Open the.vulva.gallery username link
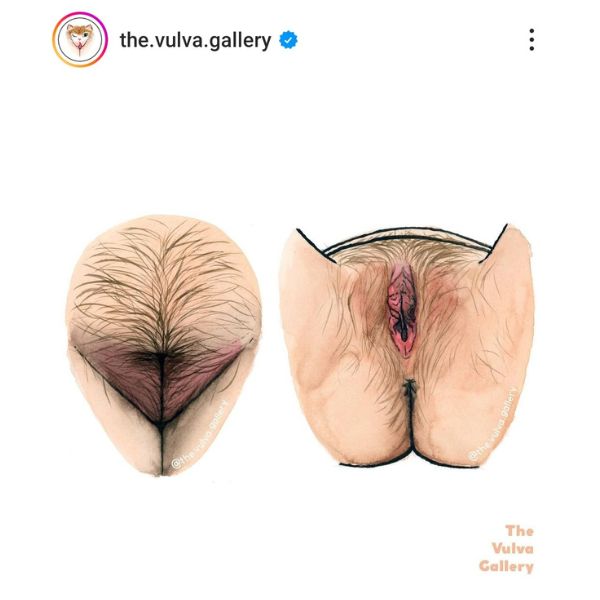600x600 pixels. click(x=194, y=40)
